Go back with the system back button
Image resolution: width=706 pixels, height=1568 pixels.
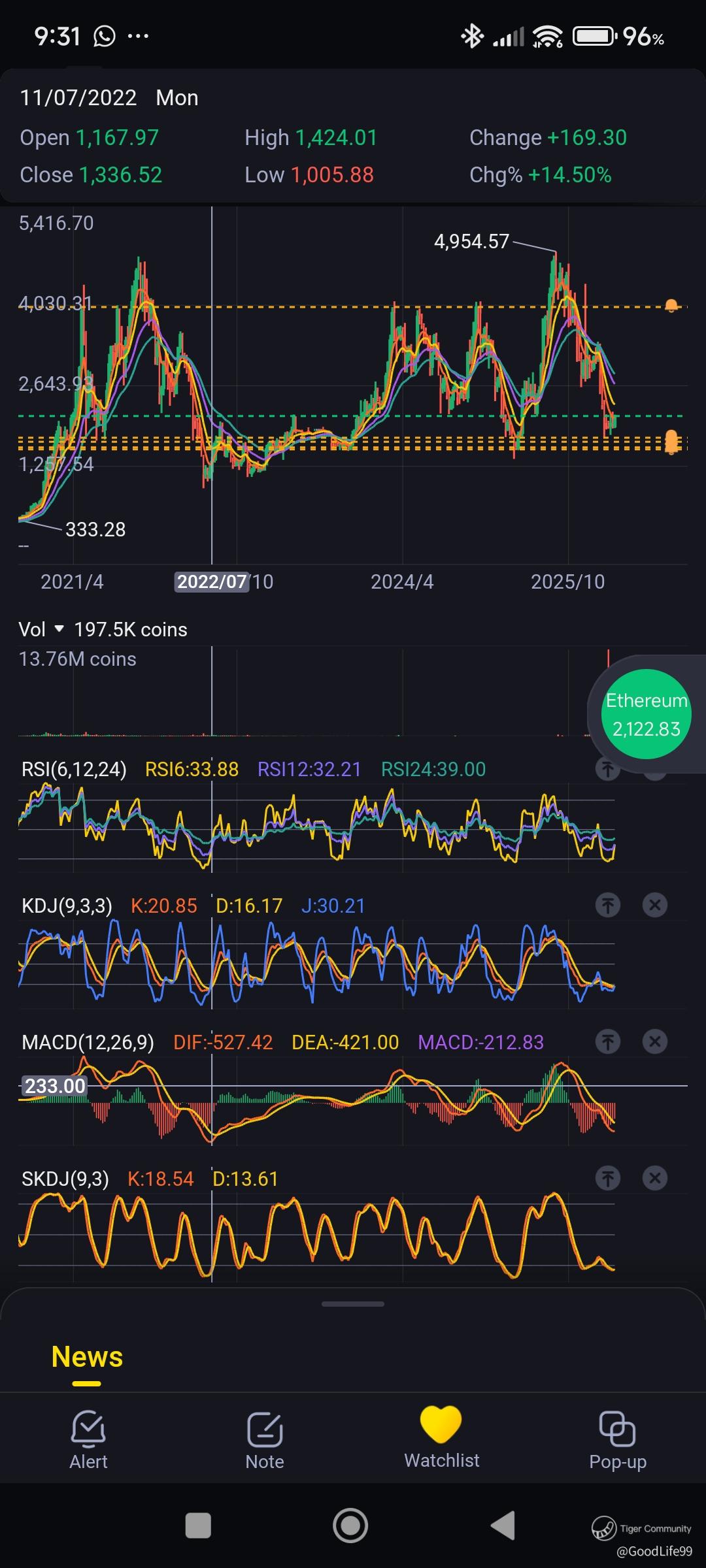tap(503, 1526)
